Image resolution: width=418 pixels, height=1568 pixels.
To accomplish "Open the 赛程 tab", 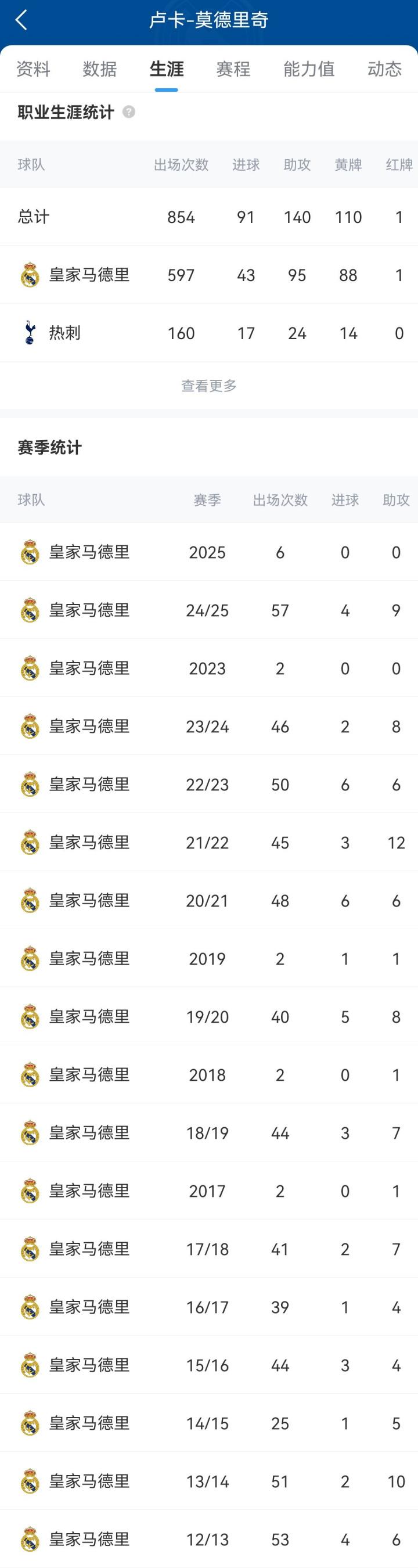I will pyautogui.click(x=233, y=69).
